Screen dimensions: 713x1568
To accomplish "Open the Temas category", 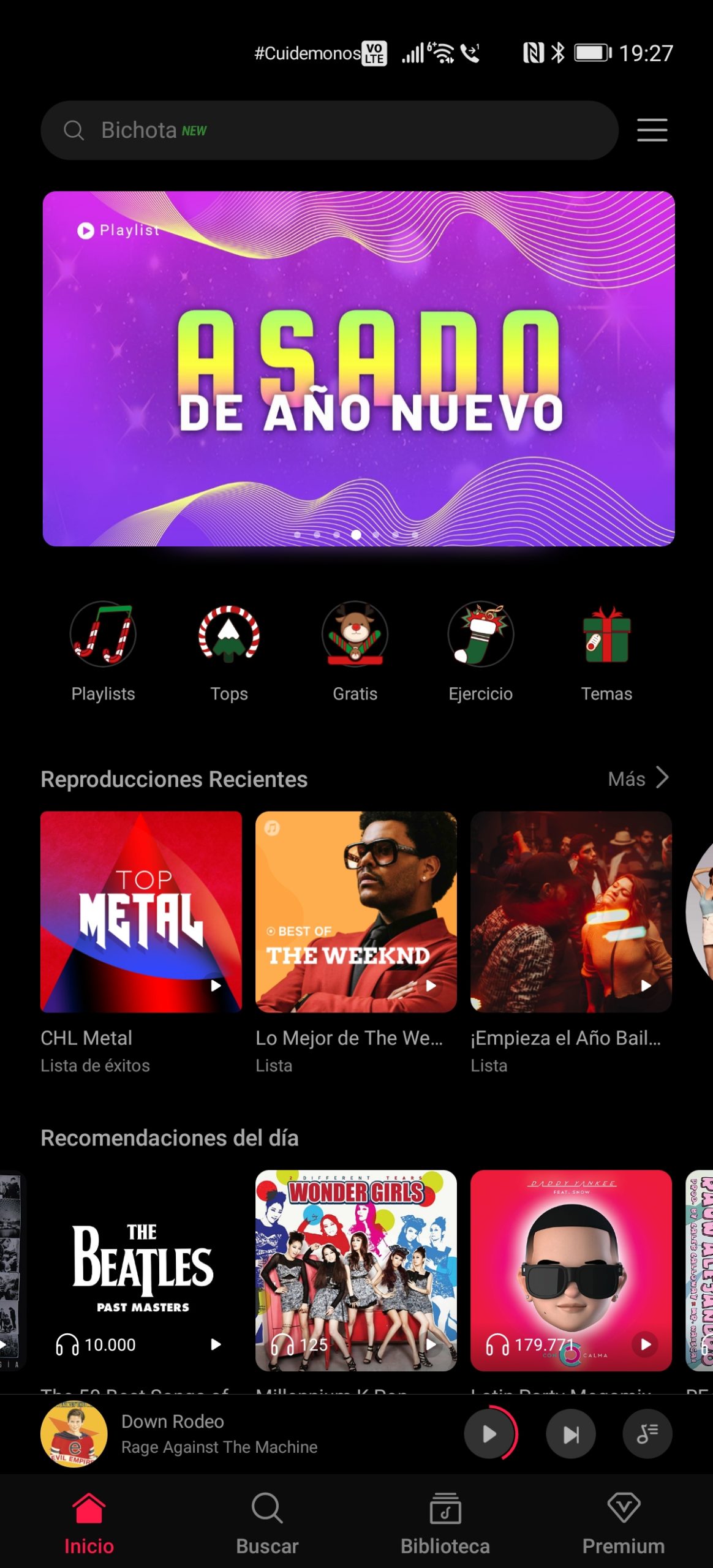I will click(606, 650).
